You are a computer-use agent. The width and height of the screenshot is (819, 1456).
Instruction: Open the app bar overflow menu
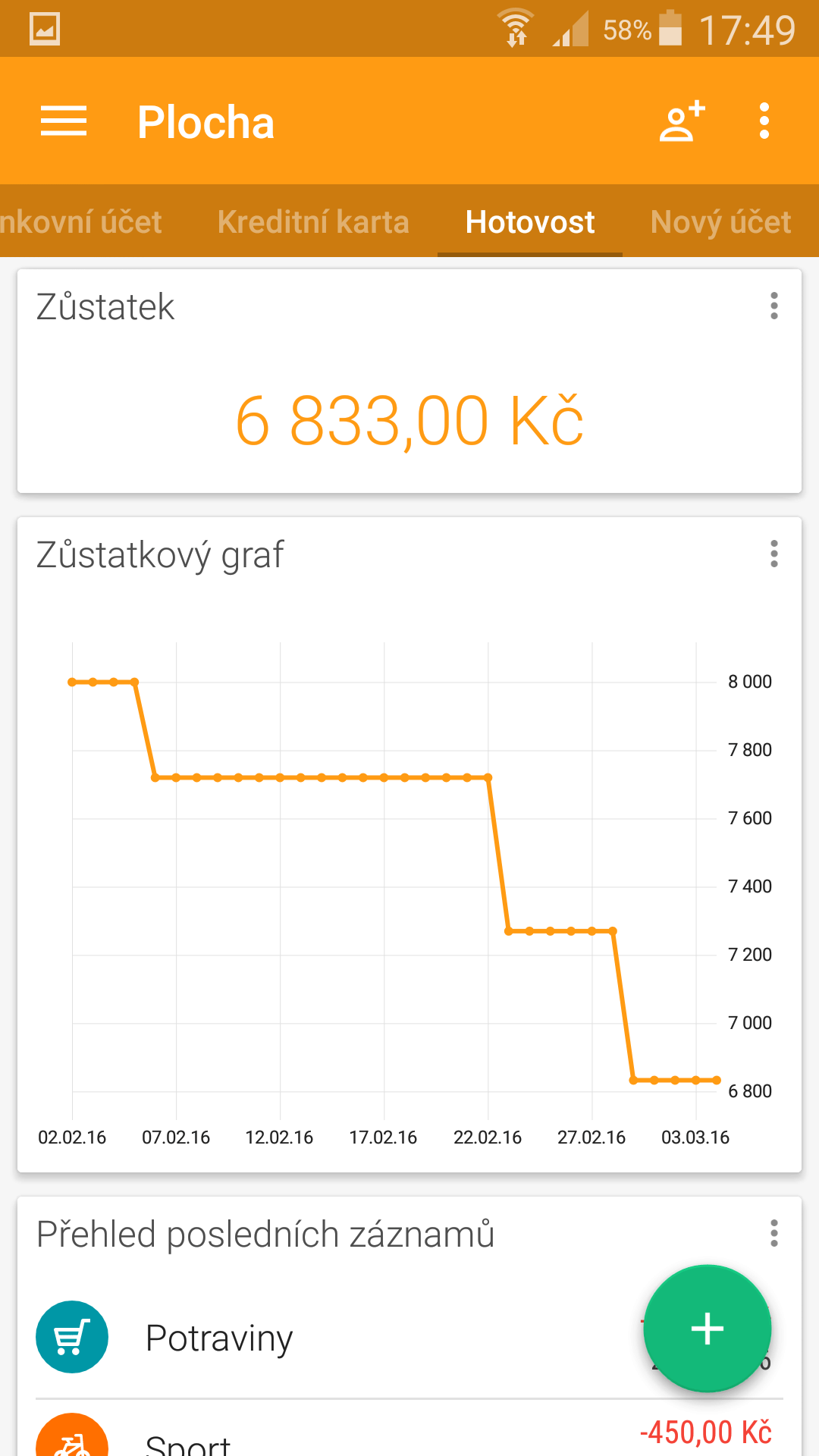(764, 121)
